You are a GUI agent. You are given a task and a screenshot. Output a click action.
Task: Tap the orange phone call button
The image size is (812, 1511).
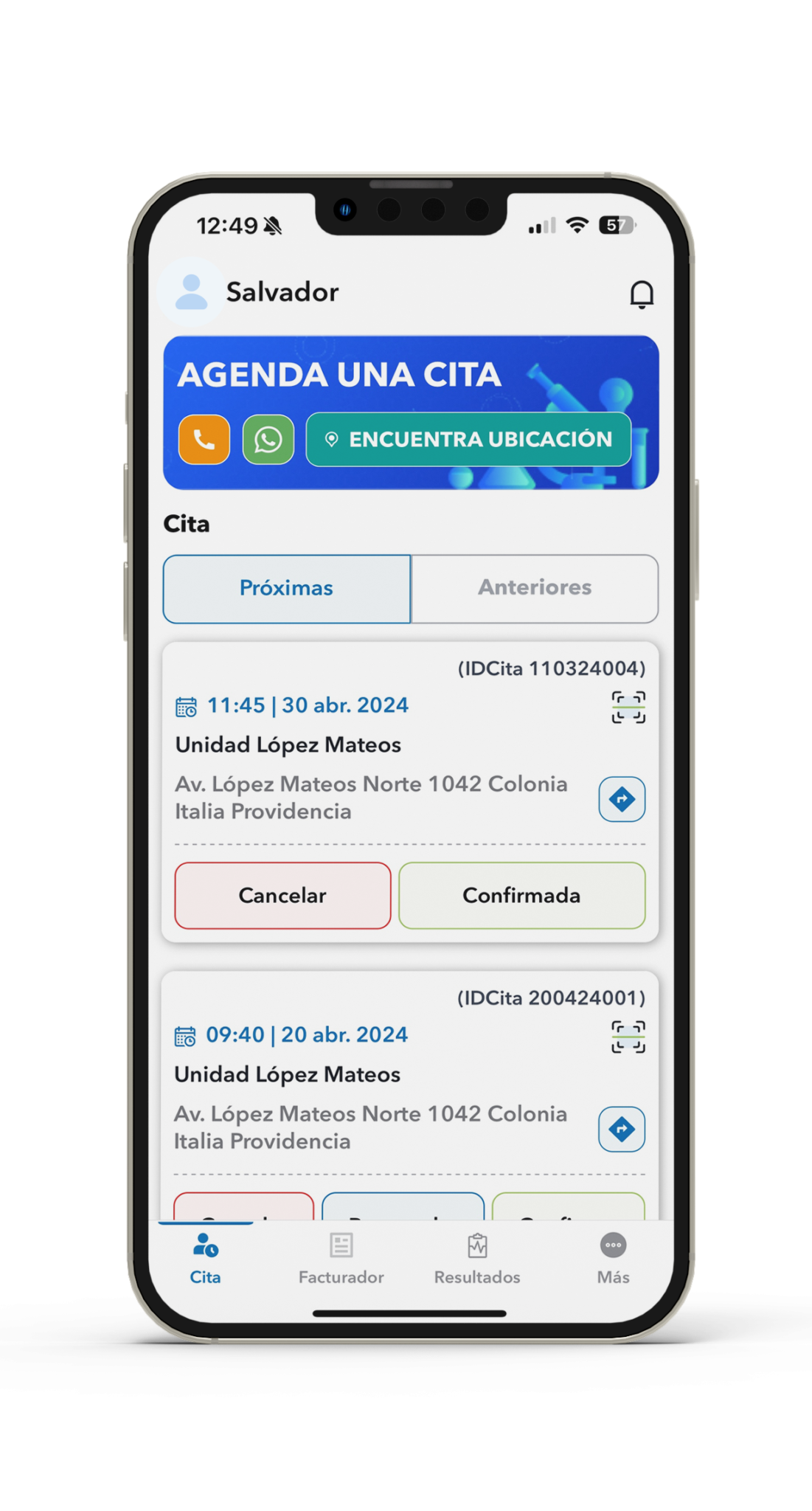click(204, 440)
